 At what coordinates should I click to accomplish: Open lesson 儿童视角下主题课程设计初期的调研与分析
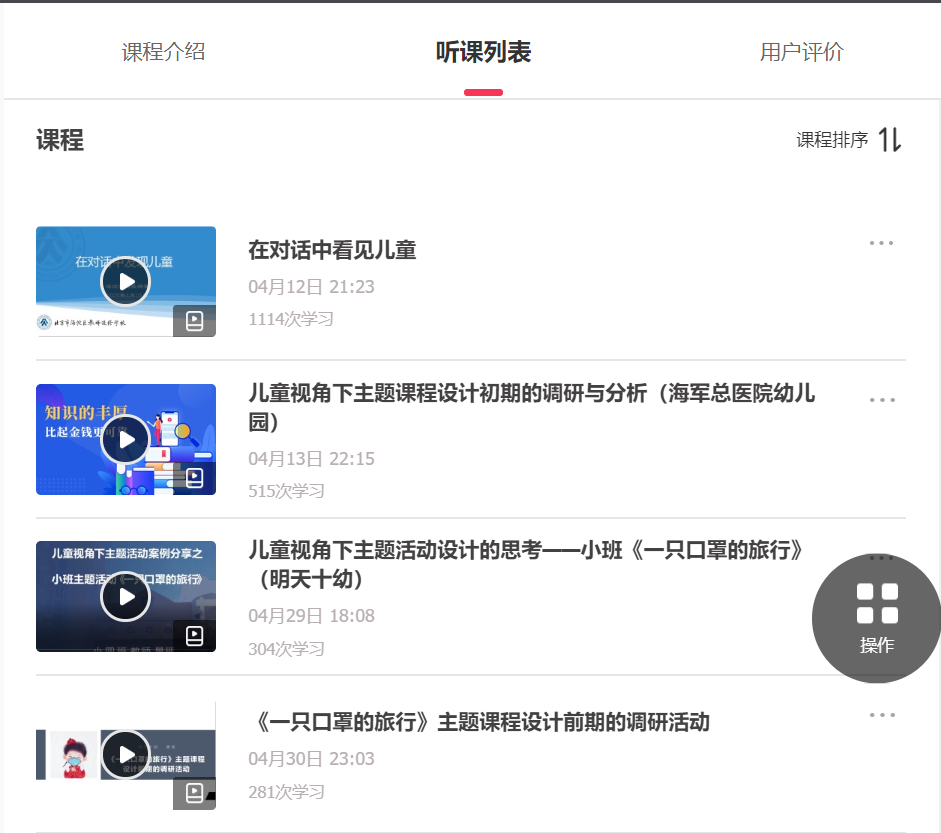click(531, 393)
